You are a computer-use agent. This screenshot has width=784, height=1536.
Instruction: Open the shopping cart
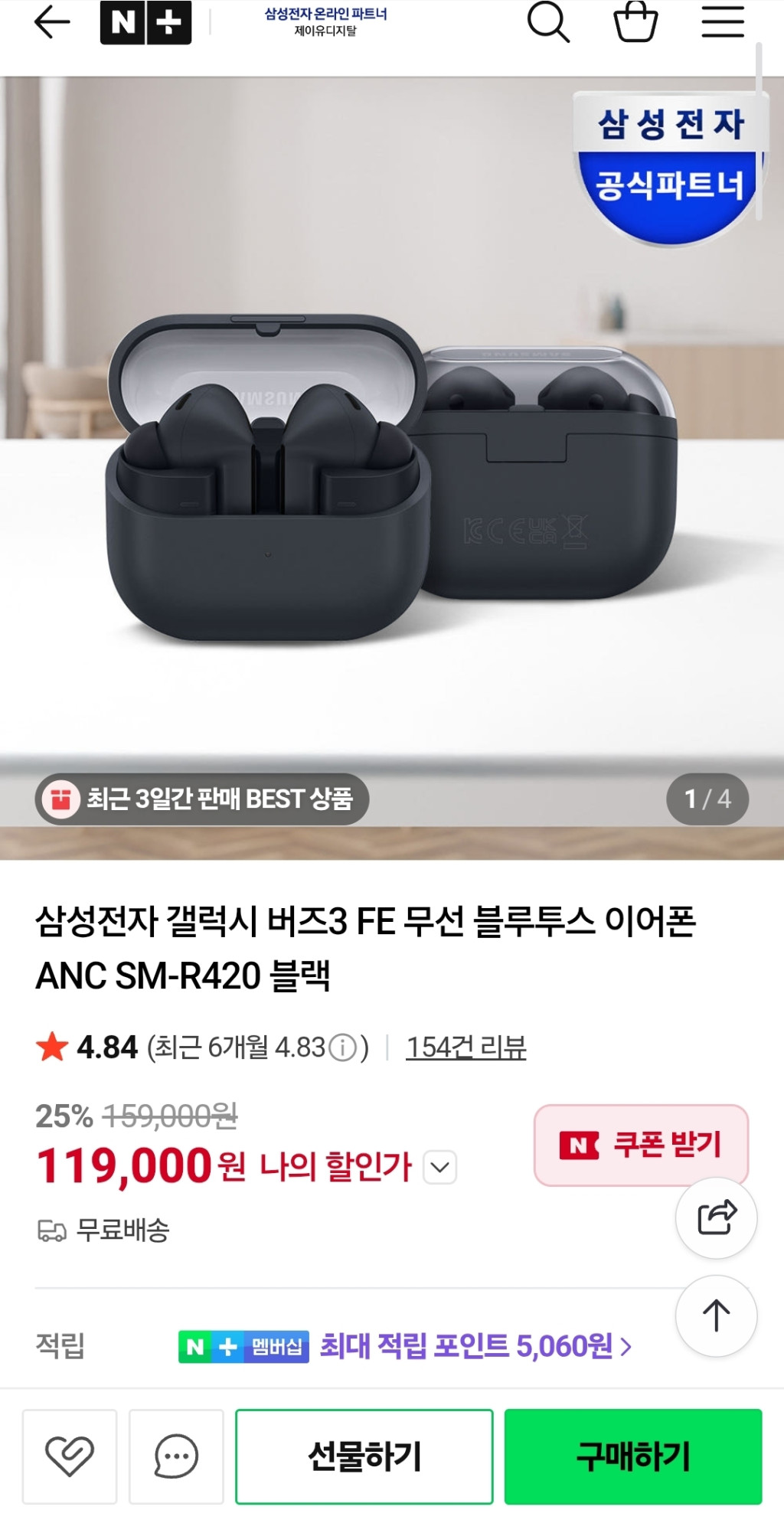tap(635, 21)
